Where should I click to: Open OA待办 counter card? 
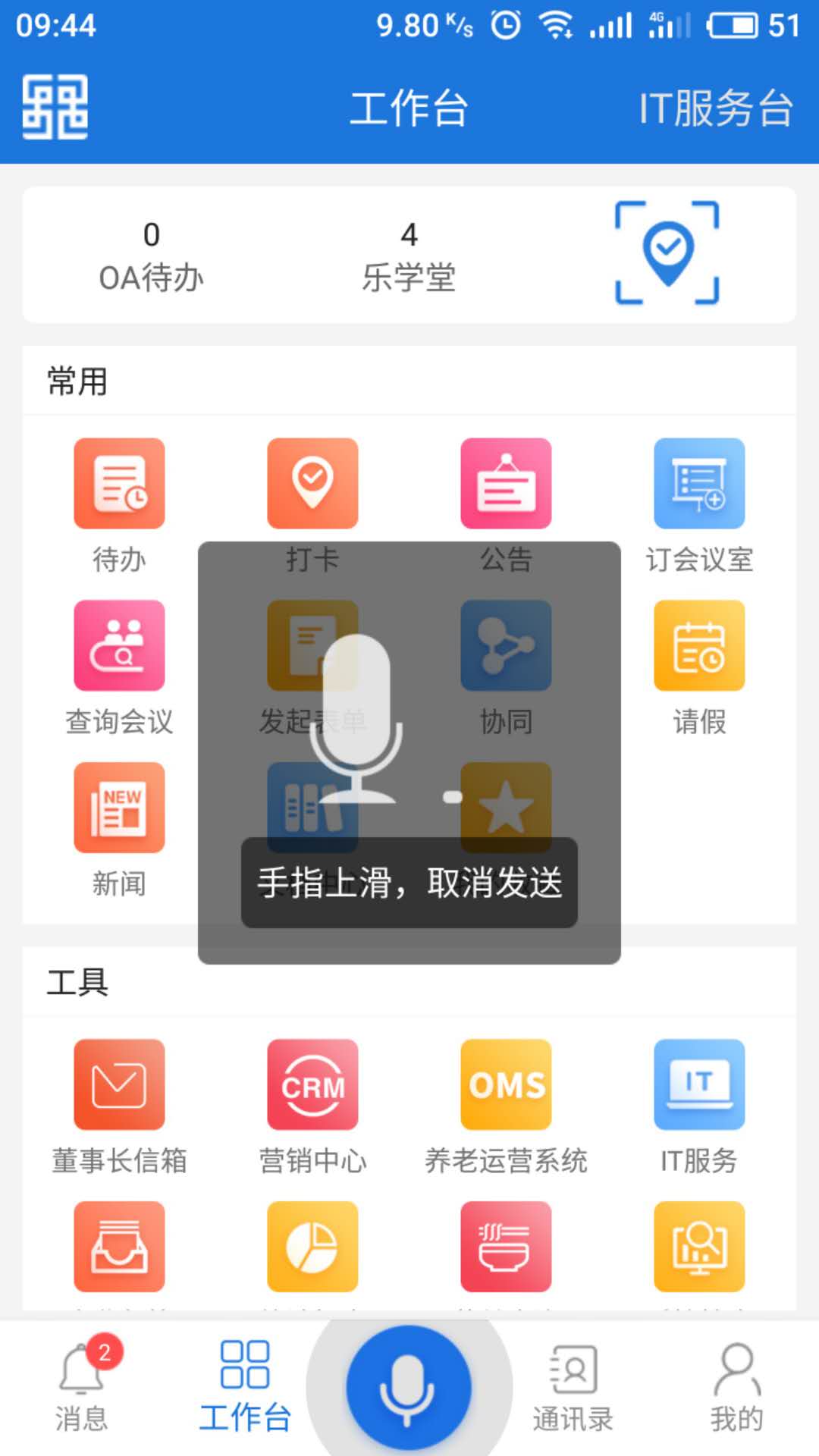[x=151, y=256]
